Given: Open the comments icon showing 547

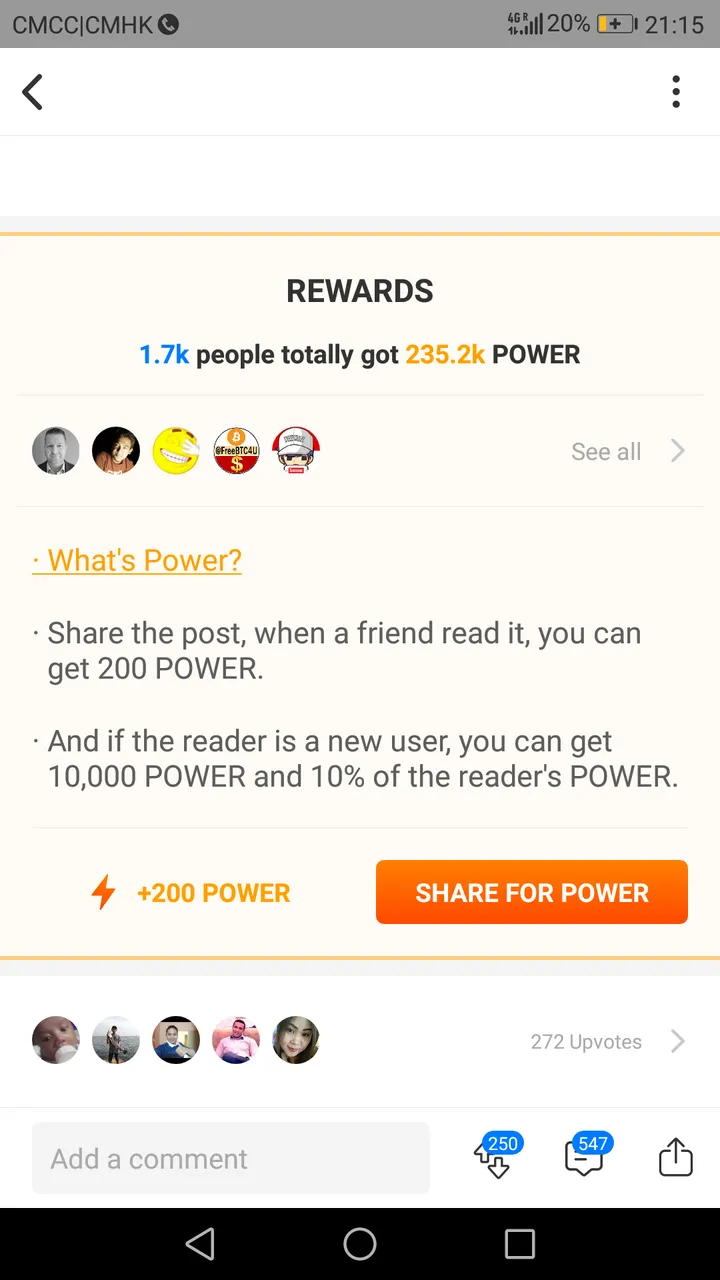Looking at the screenshot, I should (584, 1158).
